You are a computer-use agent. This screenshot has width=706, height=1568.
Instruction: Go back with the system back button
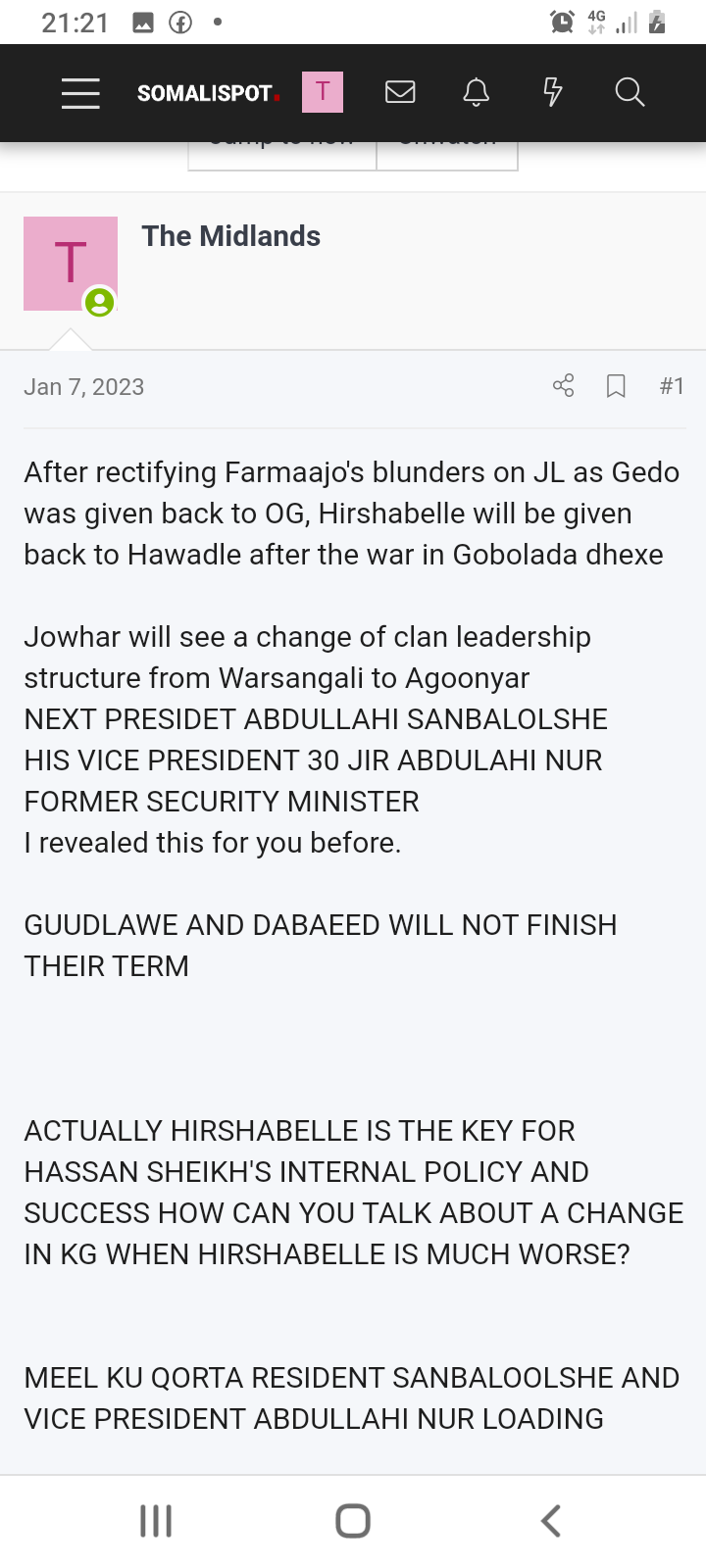pos(551,1521)
